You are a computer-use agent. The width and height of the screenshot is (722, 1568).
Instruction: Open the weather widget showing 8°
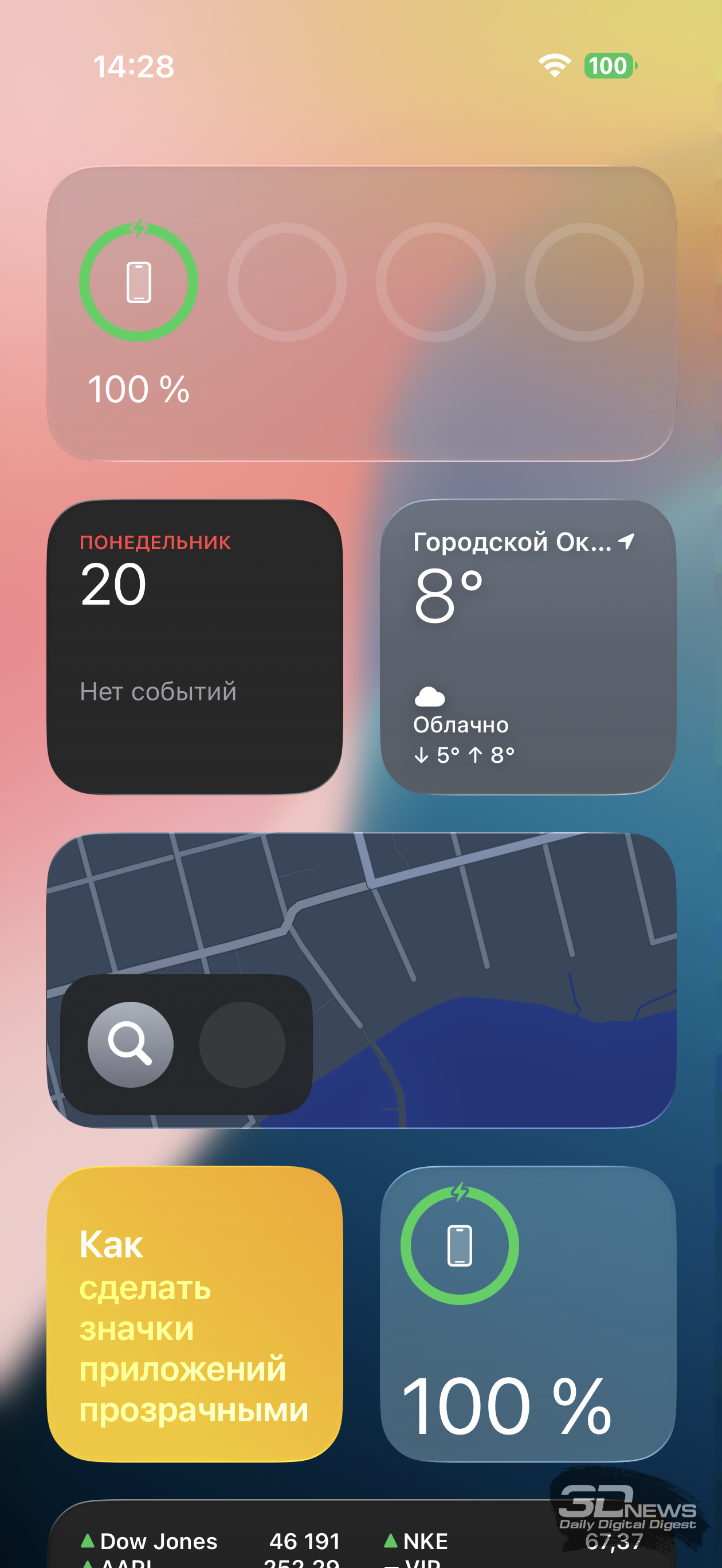[x=528, y=646]
